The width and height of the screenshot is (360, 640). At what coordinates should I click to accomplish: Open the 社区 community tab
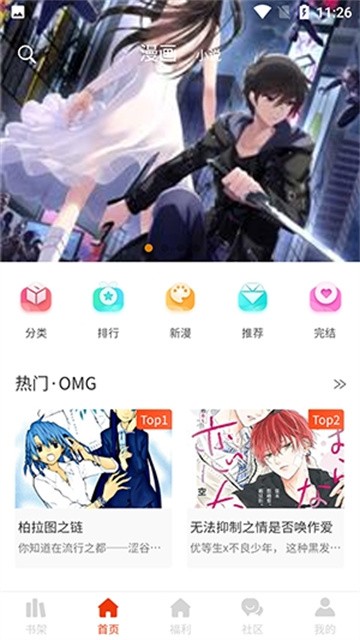tap(252, 616)
